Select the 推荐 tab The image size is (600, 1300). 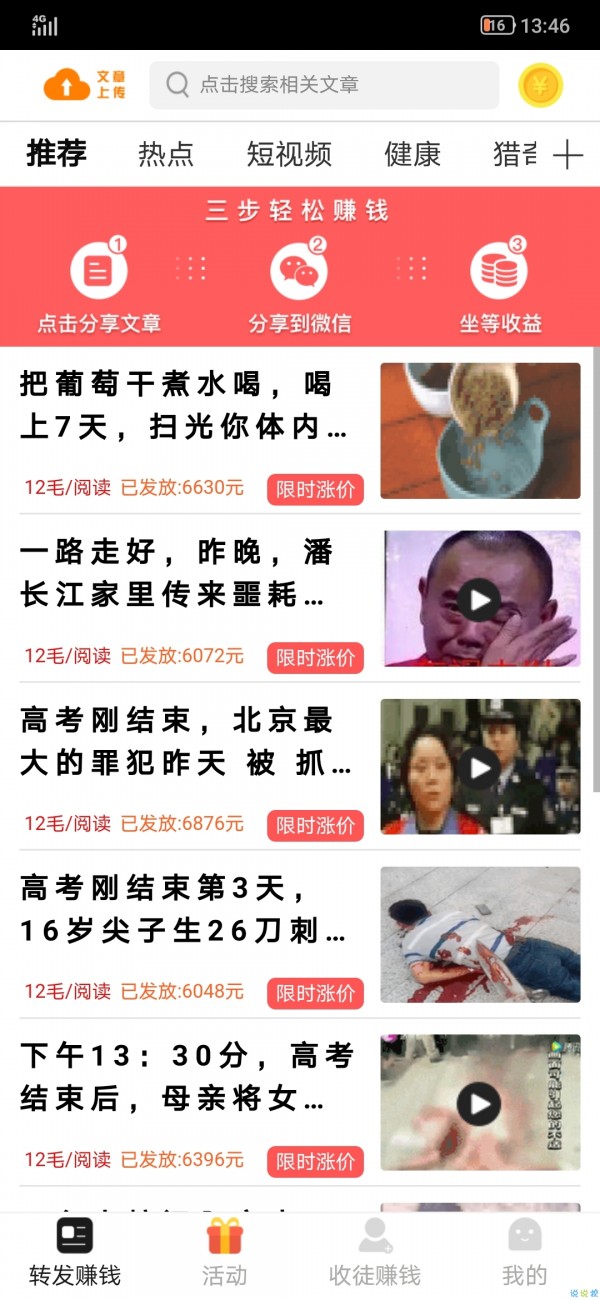(x=56, y=154)
